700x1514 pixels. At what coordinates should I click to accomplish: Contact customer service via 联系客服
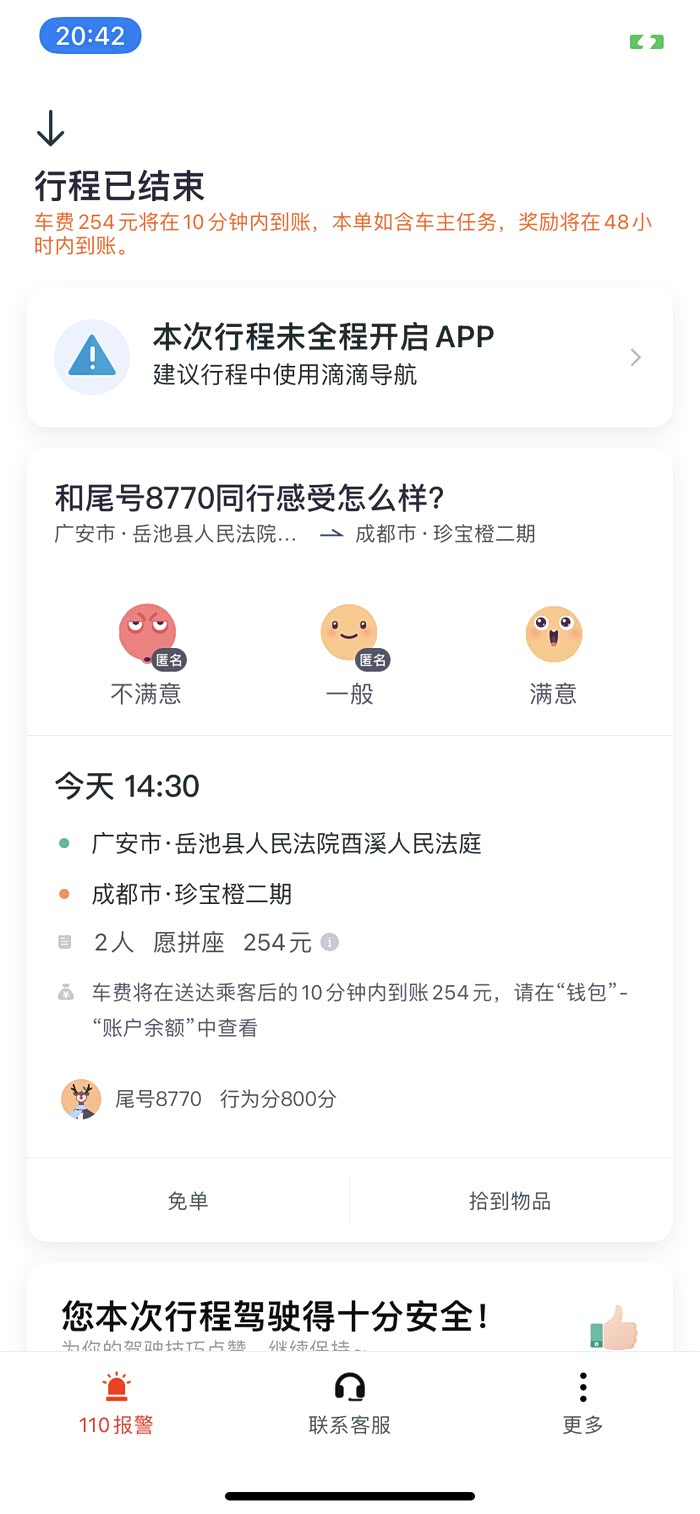[350, 1403]
